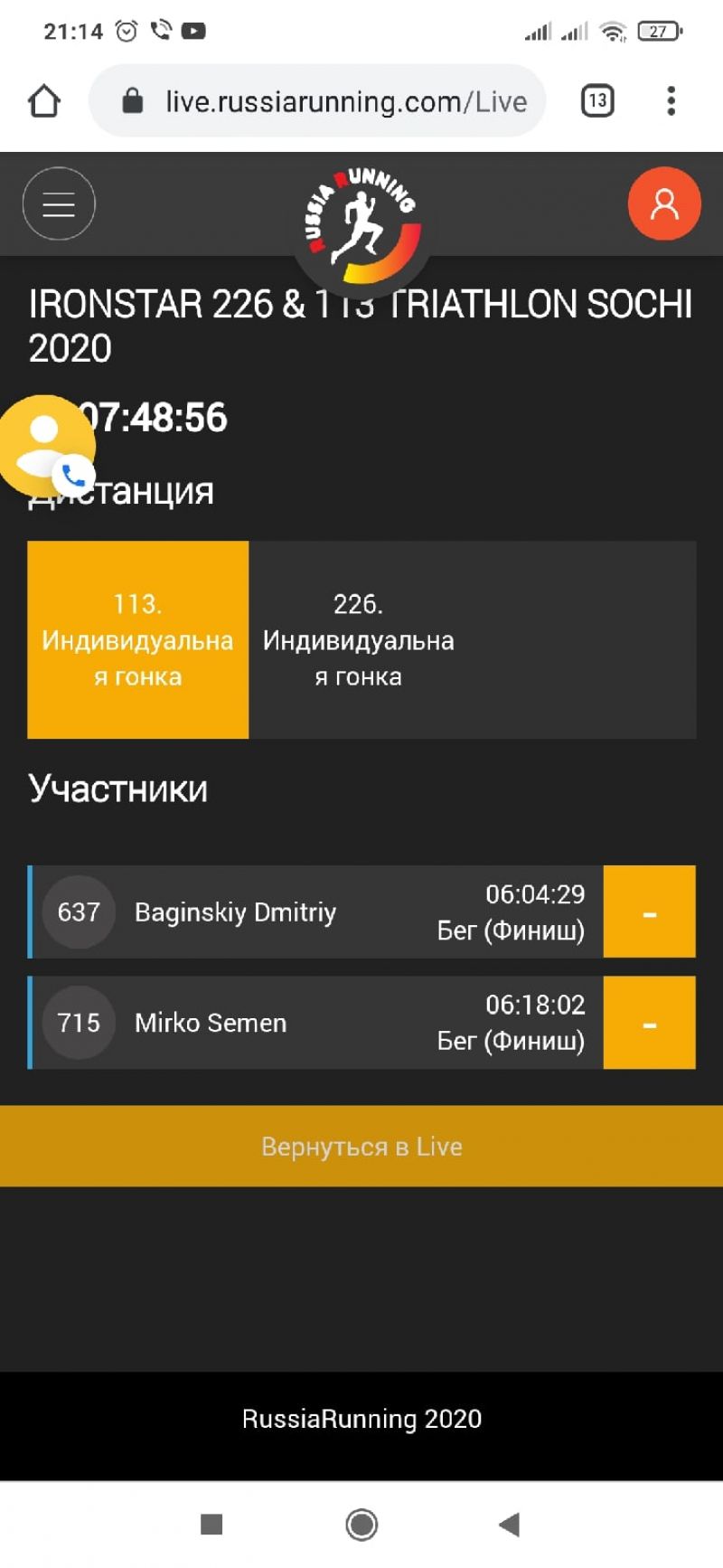Select the 113 individual race tab

[x=138, y=640]
